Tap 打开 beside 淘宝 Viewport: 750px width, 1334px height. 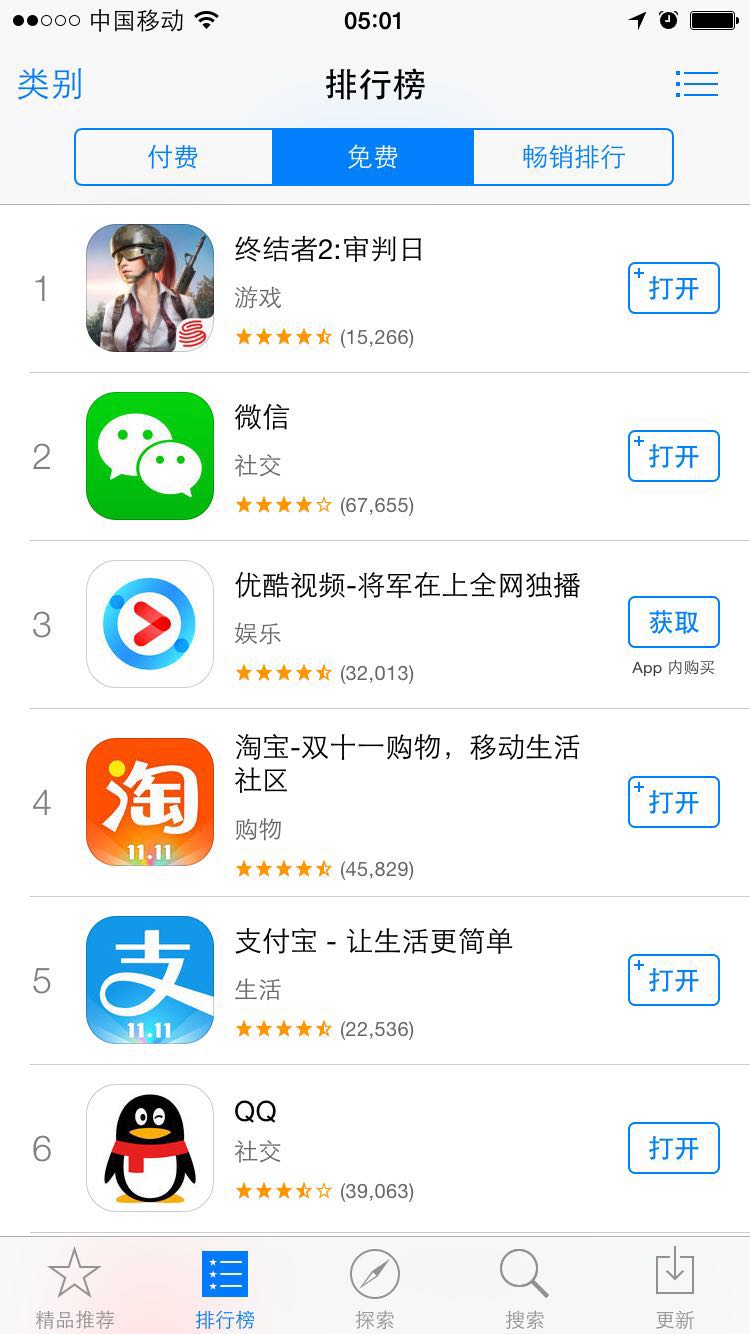point(673,802)
